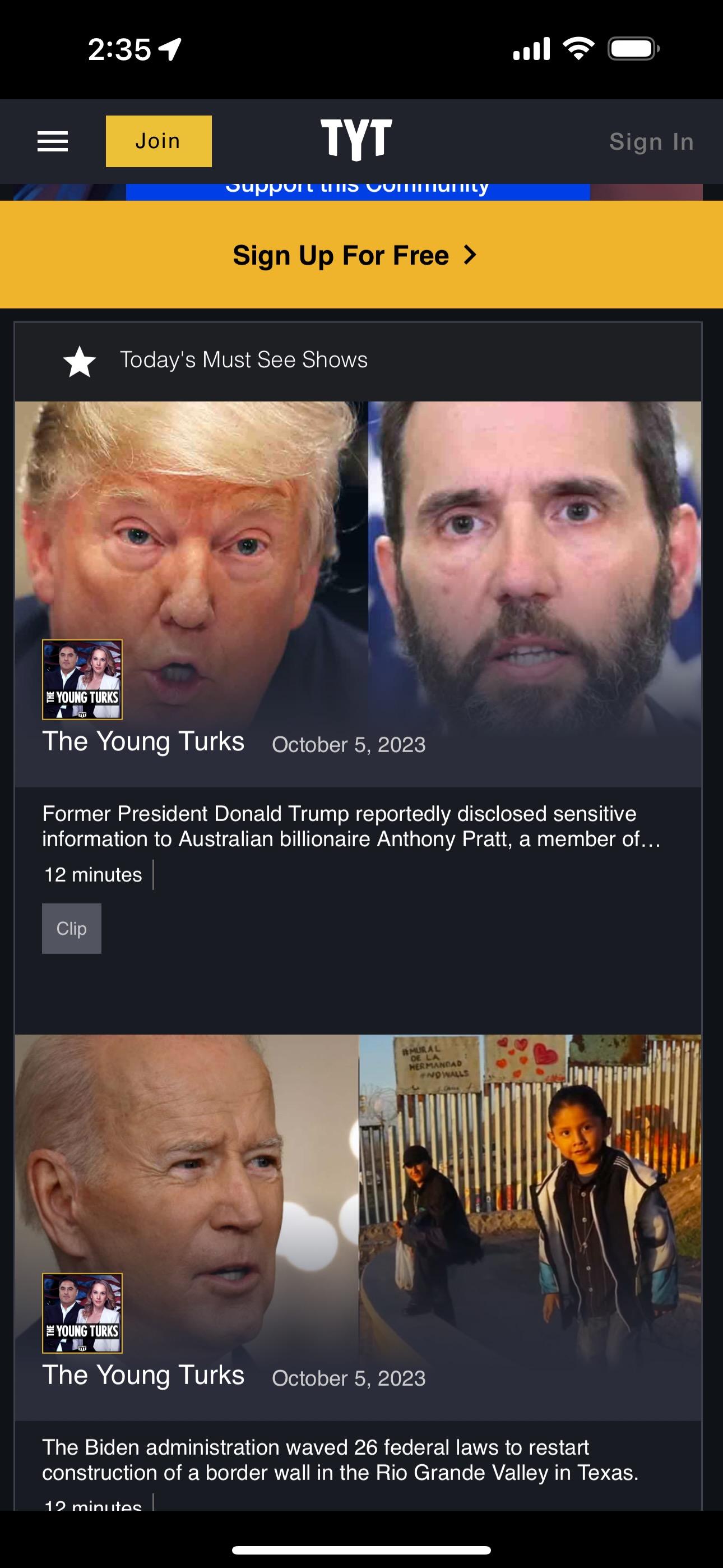The height and width of the screenshot is (1568, 723).
Task: Open the Biden border wall video
Action: coord(358,1227)
